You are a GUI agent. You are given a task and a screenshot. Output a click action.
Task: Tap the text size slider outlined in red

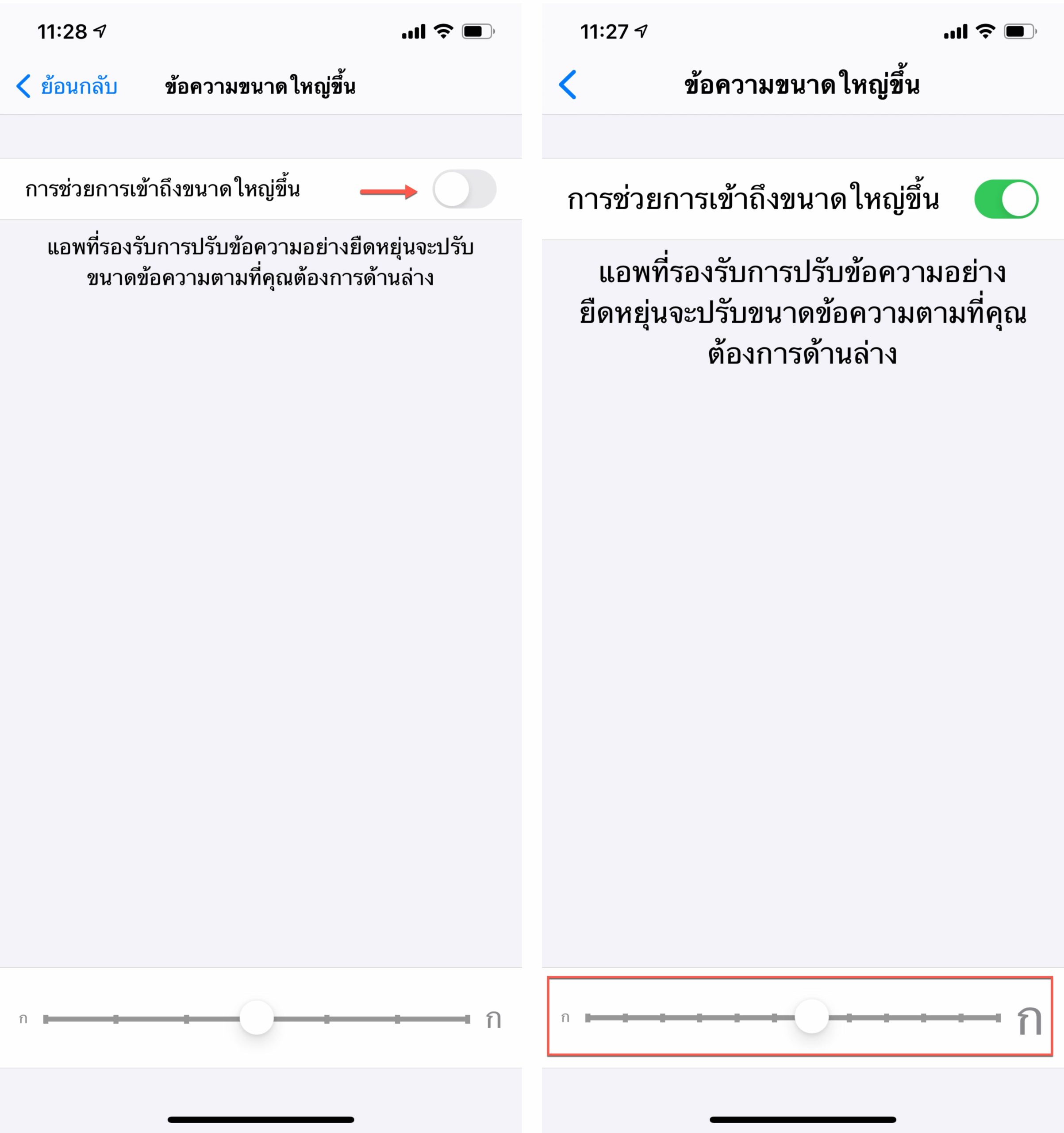[793, 1017]
